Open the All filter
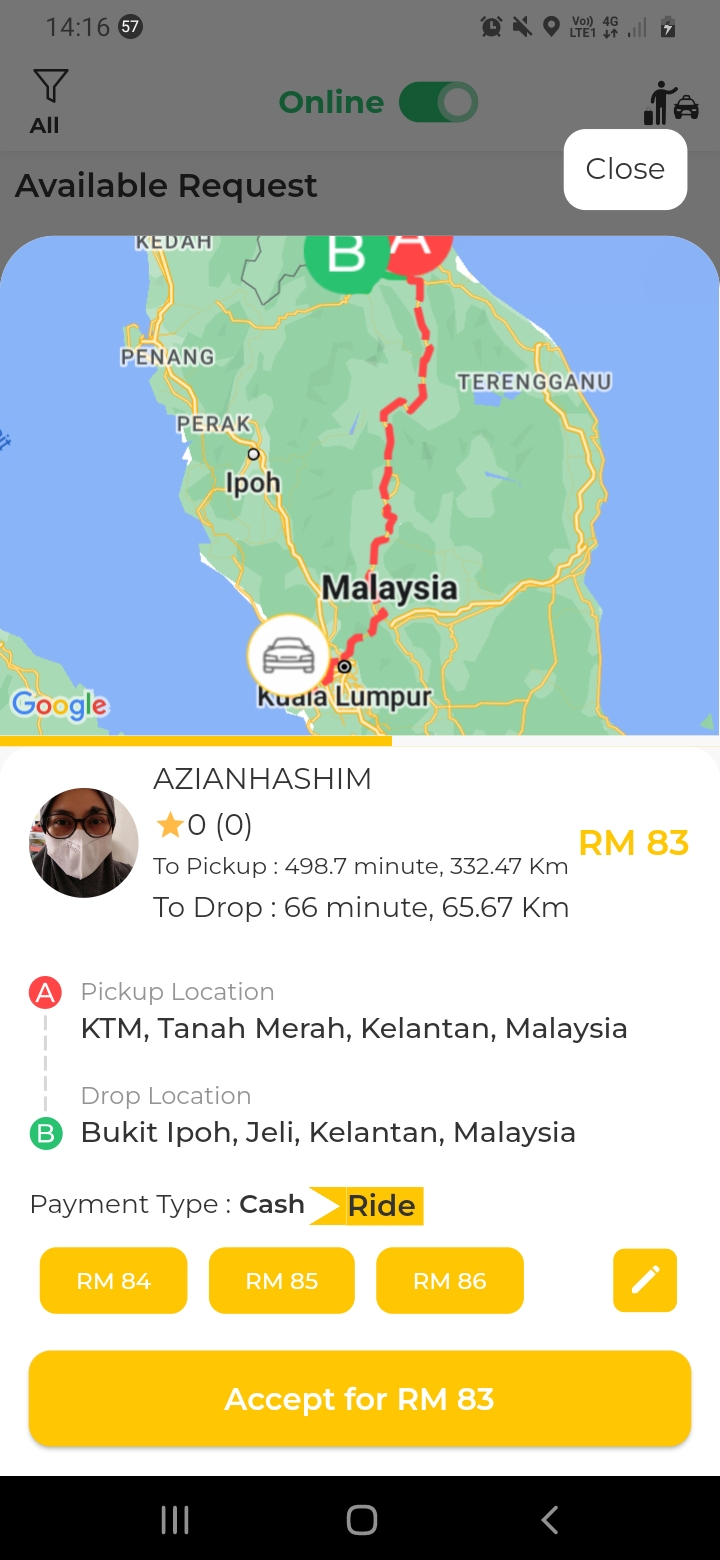The image size is (720, 1560). [x=46, y=101]
